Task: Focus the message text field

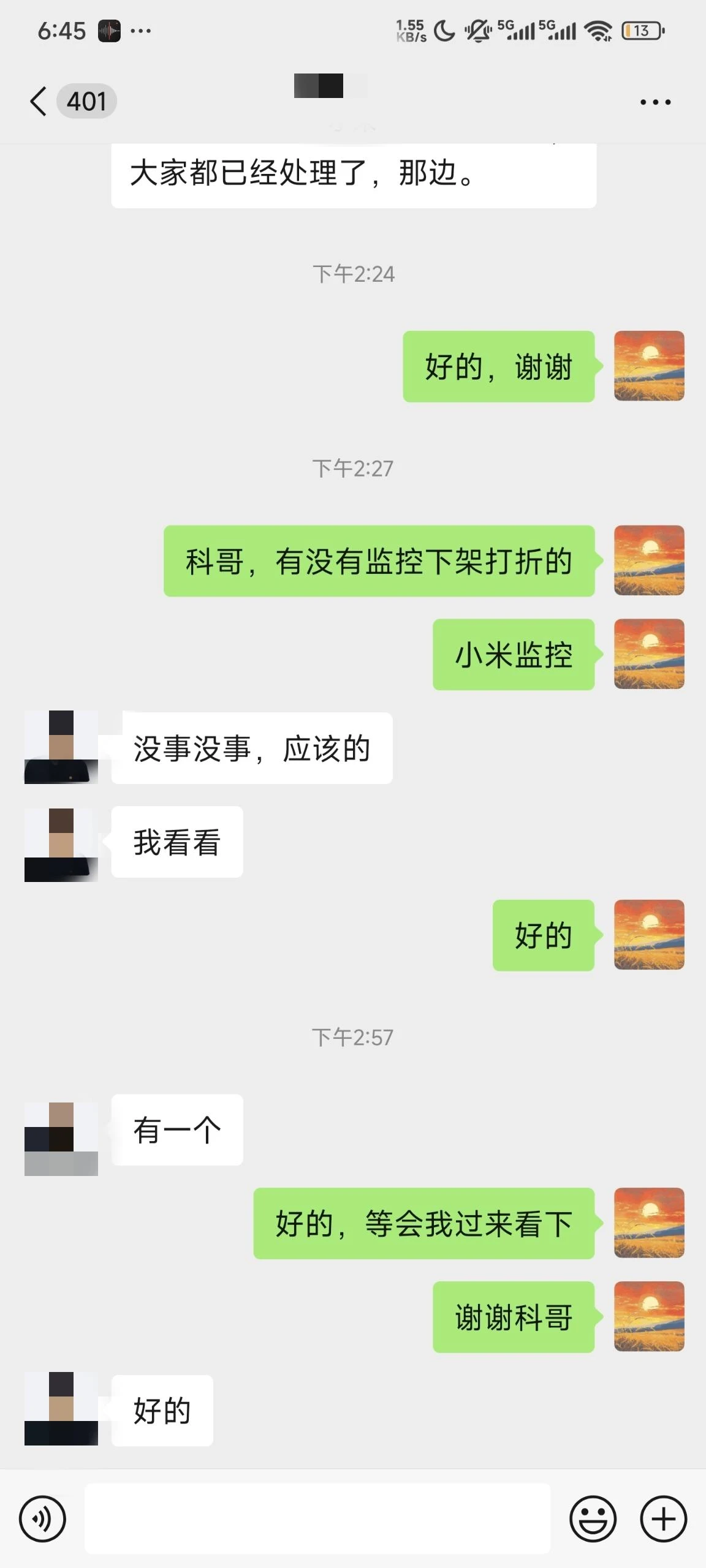Action: click(317, 1518)
